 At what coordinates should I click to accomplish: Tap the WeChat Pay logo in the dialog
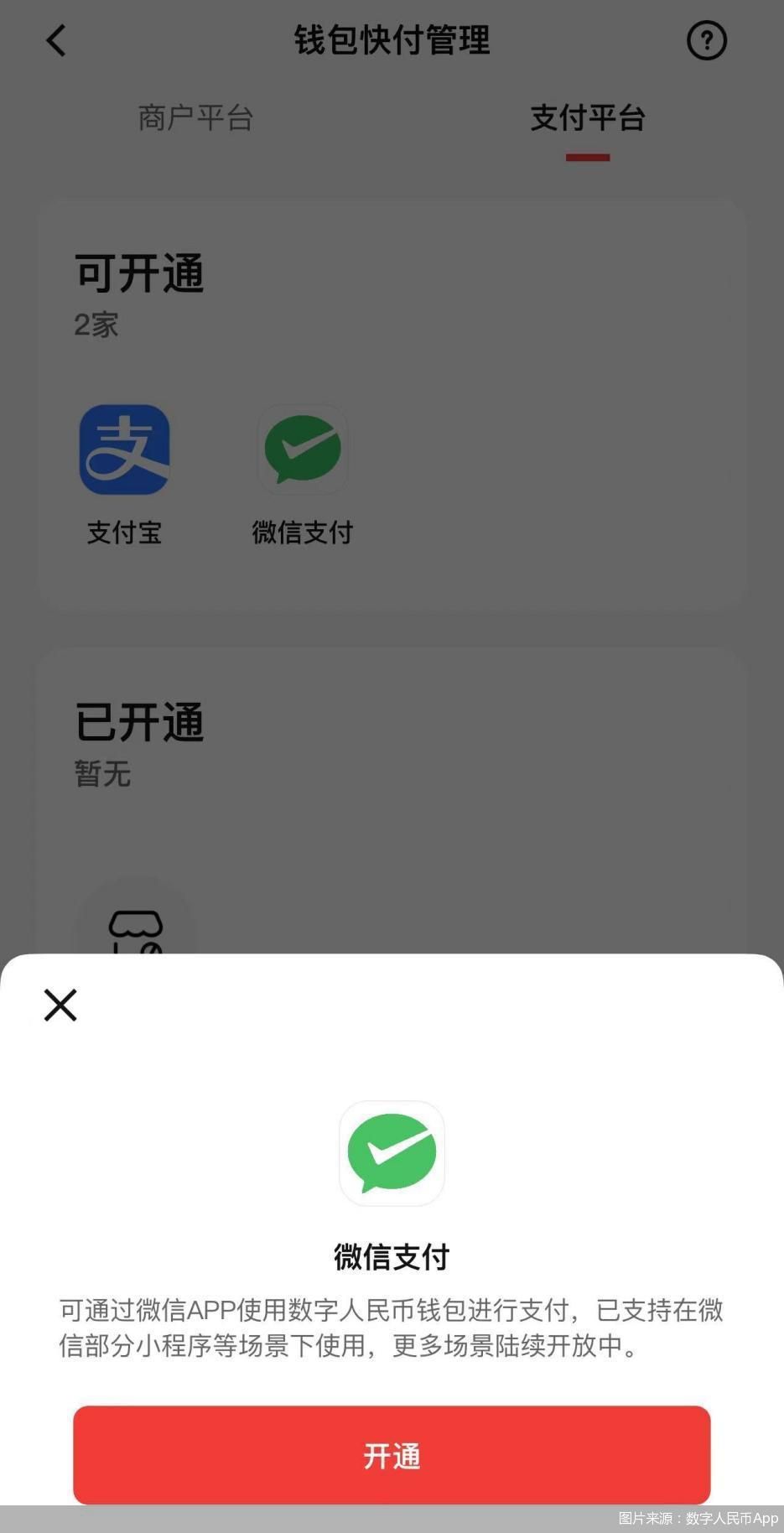point(392,1153)
